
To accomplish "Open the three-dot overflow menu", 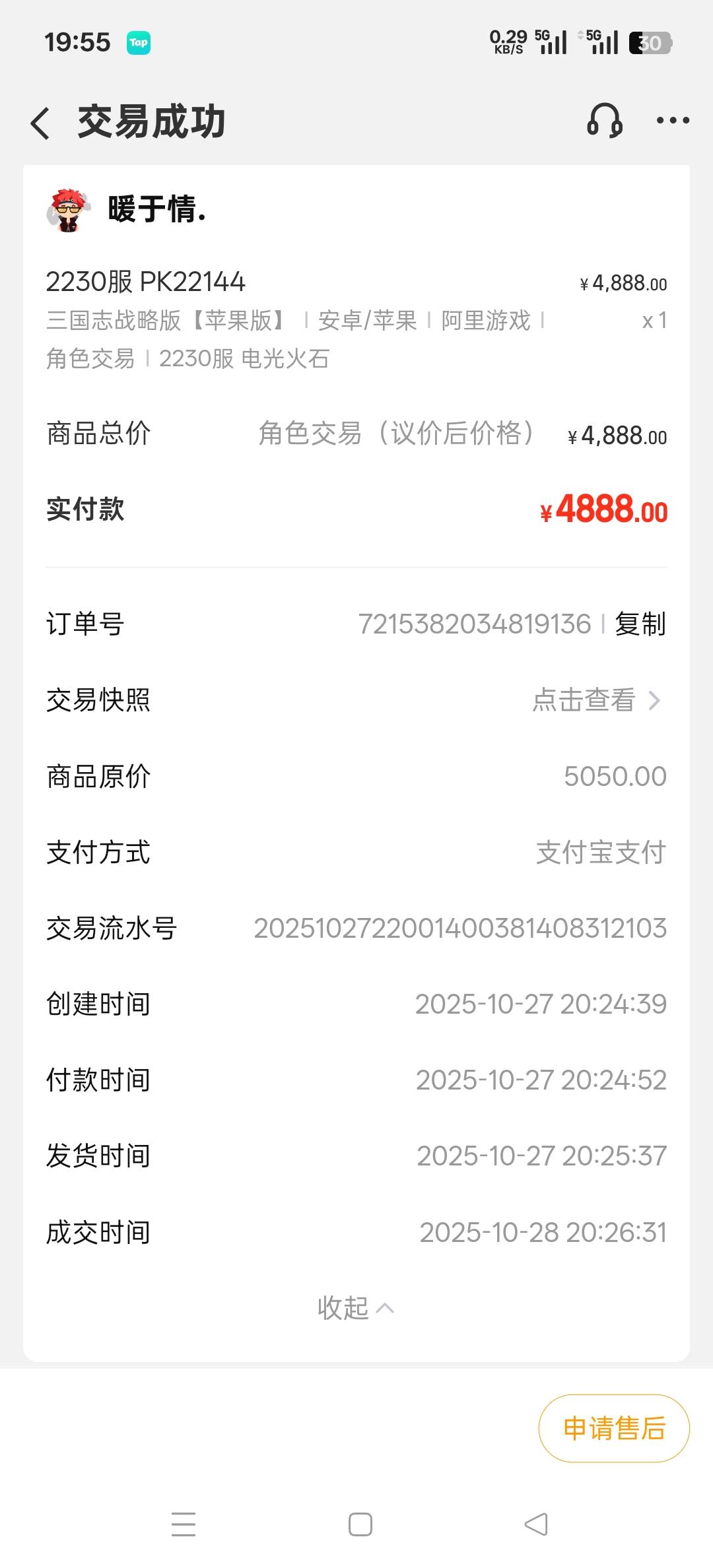I will (x=673, y=121).
